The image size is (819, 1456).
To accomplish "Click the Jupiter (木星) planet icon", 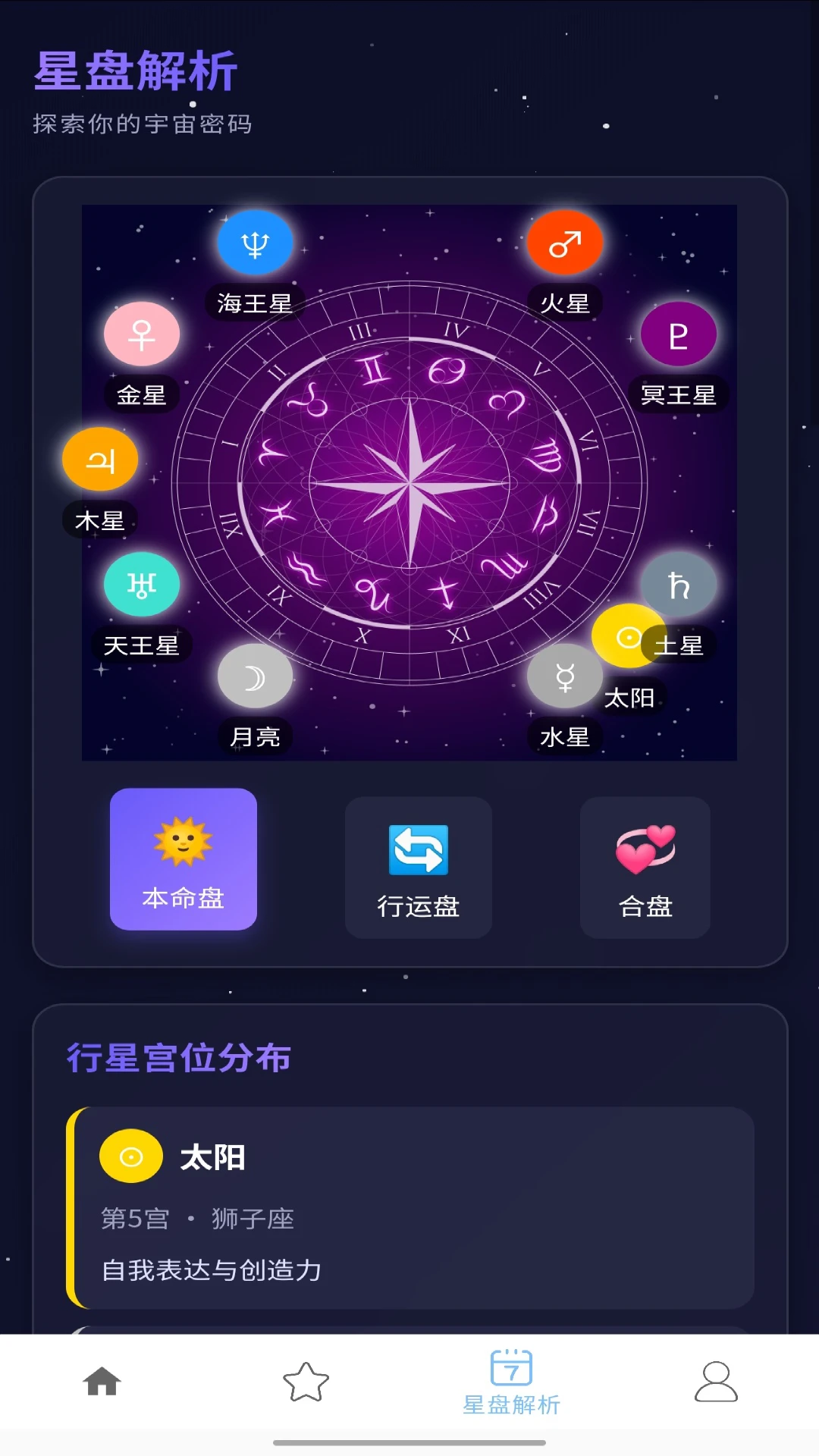I will tap(101, 460).
